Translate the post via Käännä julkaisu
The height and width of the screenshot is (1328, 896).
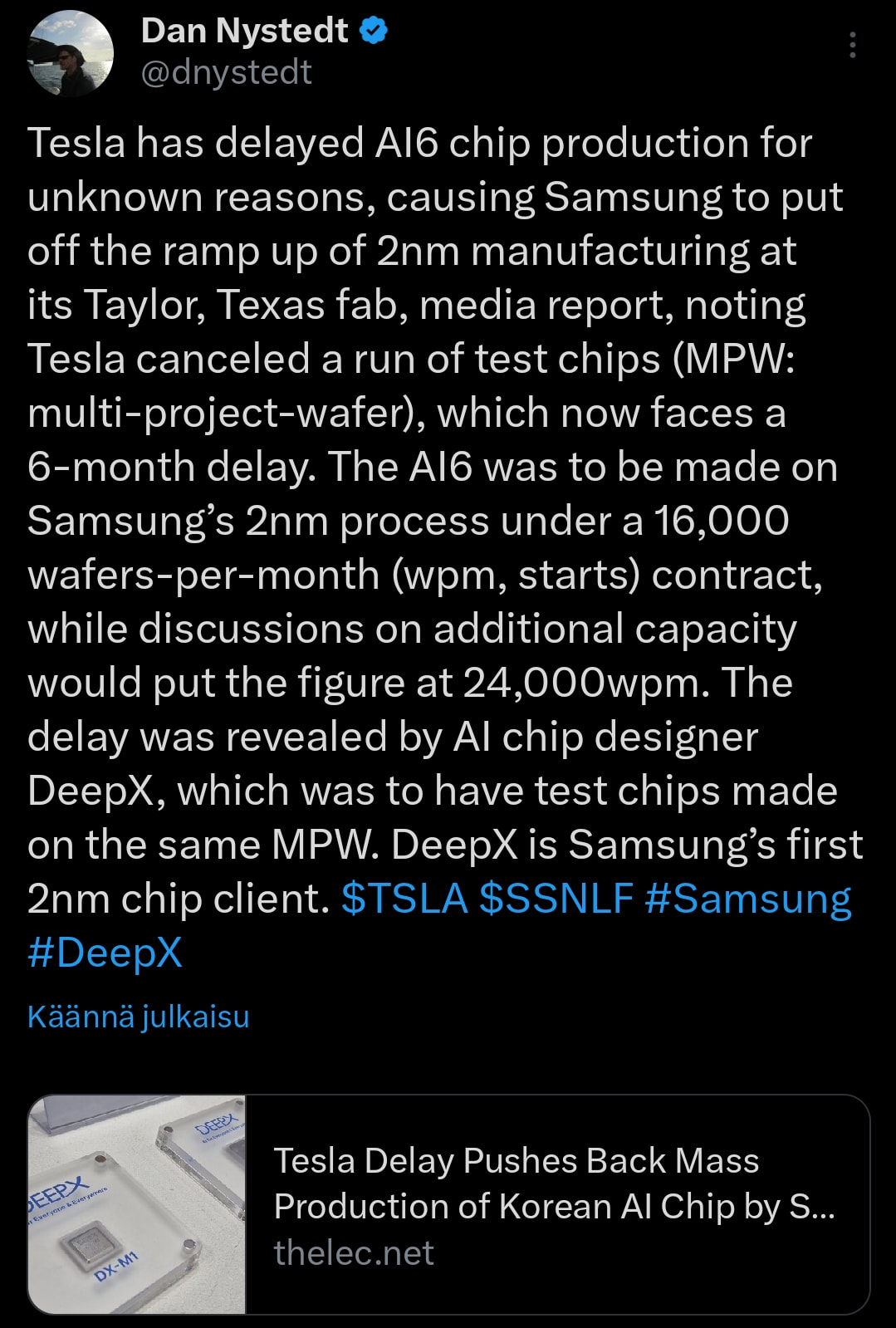pos(139,1017)
